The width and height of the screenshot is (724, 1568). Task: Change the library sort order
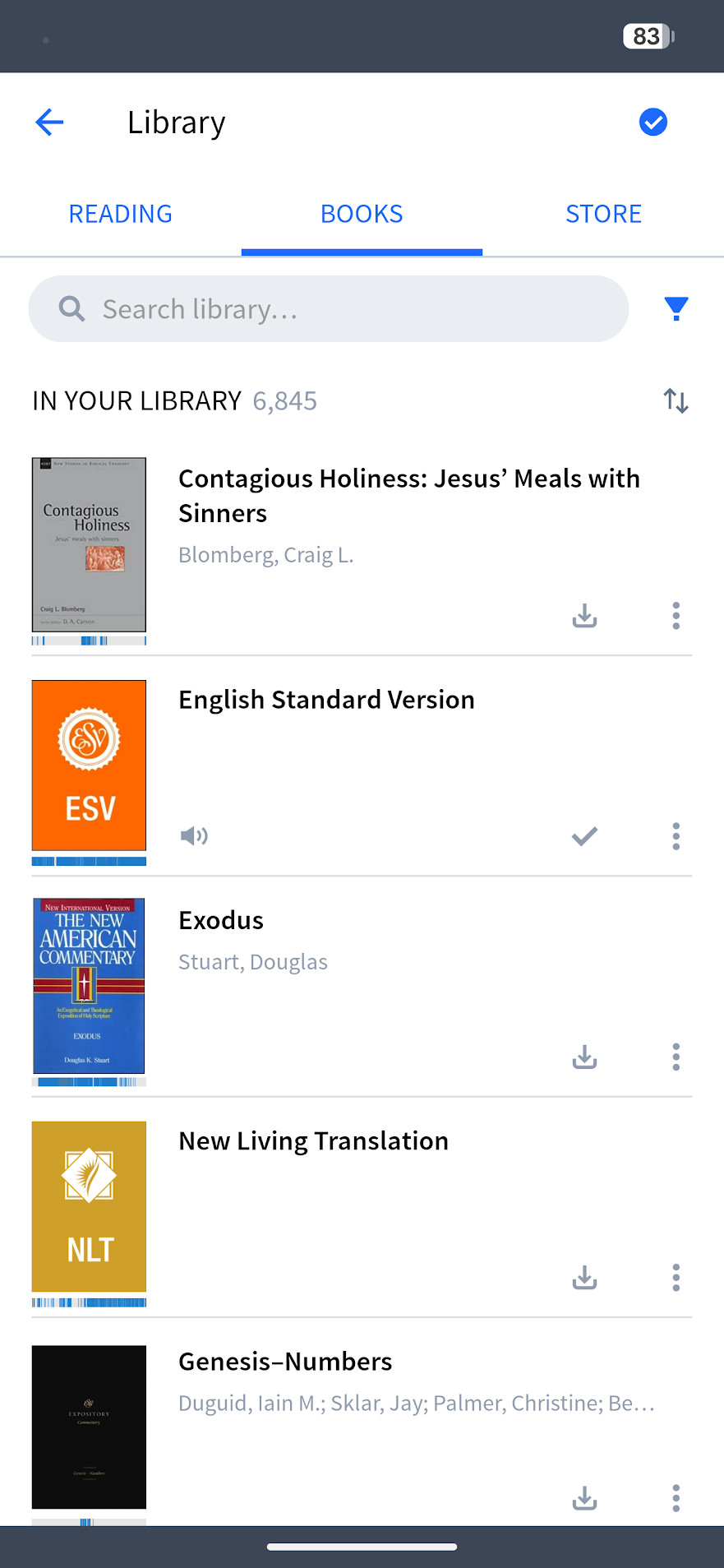676,401
